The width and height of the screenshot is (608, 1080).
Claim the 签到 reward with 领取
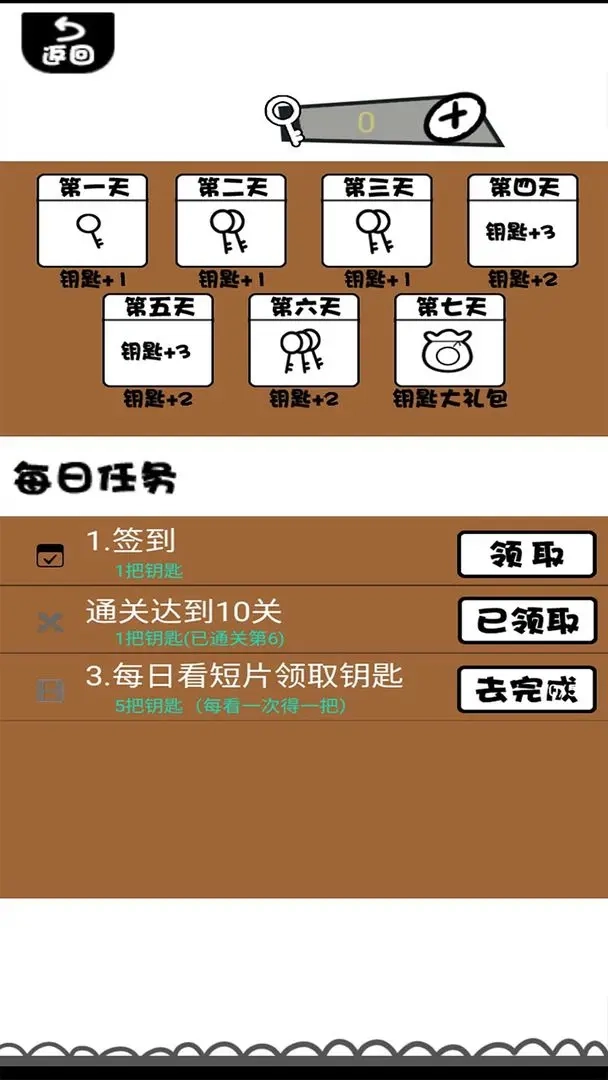click(x=526, y=554)
